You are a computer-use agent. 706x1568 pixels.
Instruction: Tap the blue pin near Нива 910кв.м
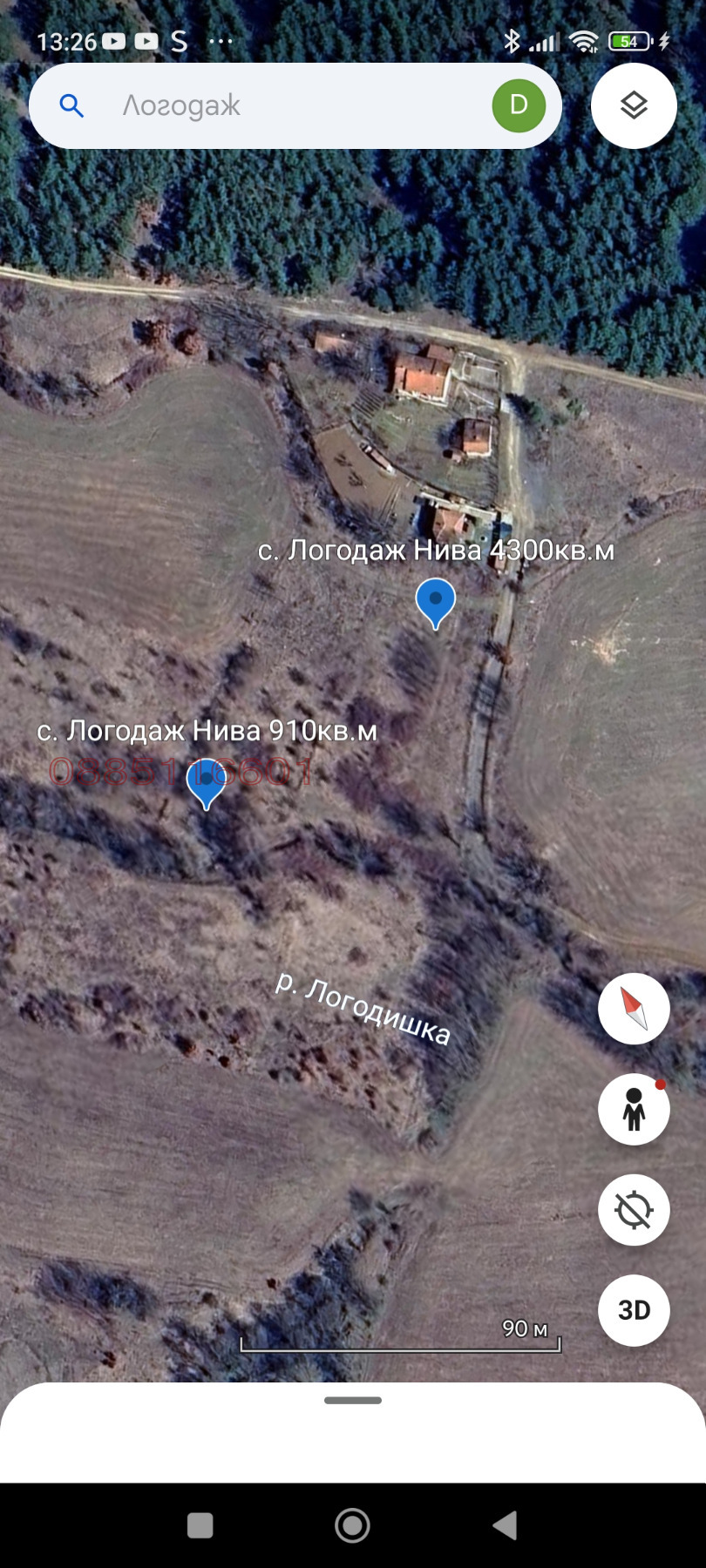click(206, 782)
